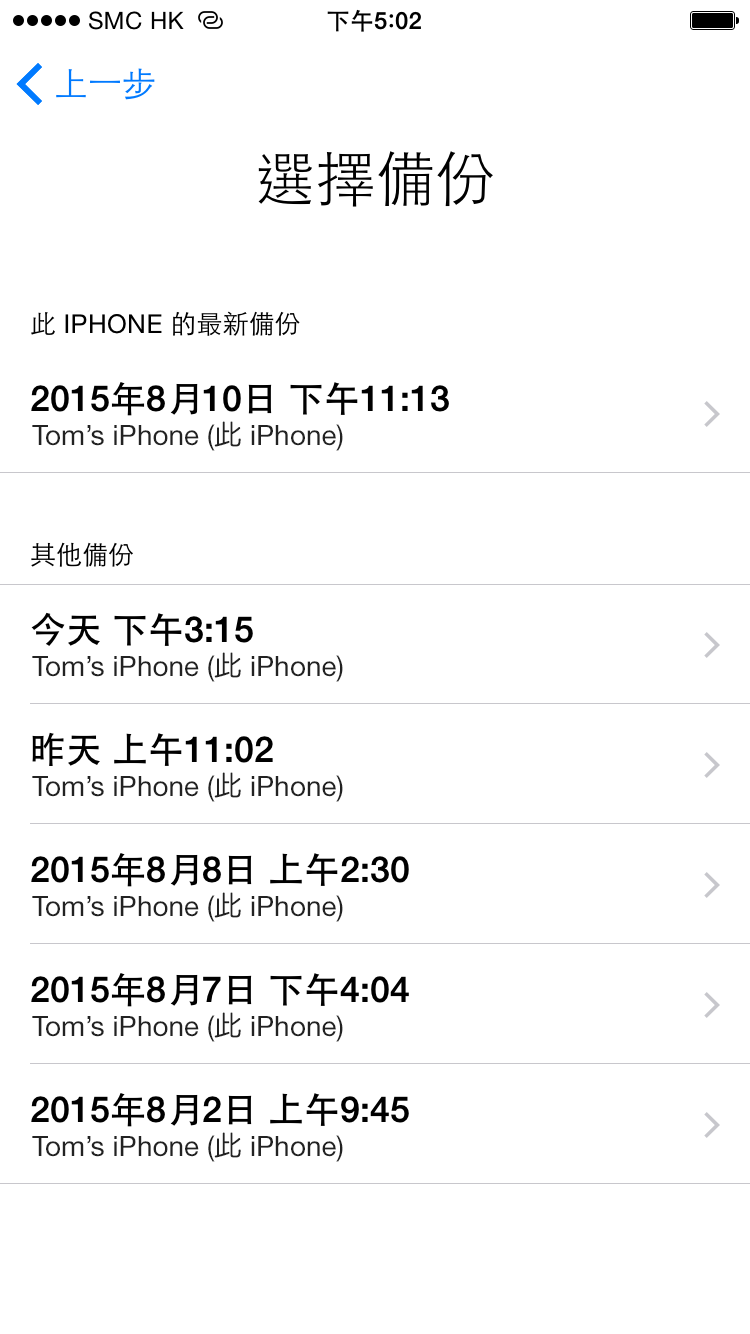This screenshot has width=750, height=1334.
Task: Open the 昨天 上午11:02 backup
Action: 375,764
